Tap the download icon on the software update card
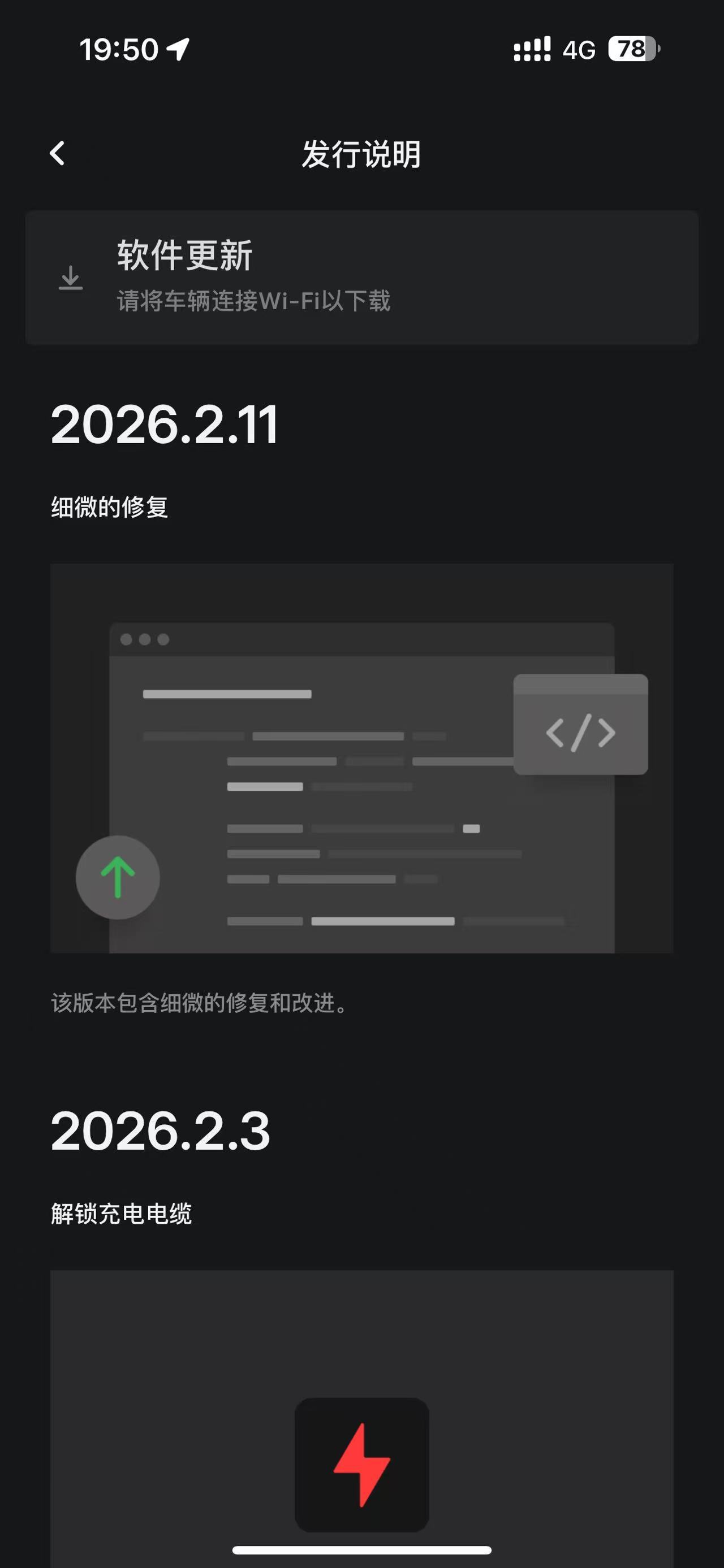This screenshot has height=1568, width=724. click(x=70, y=278)
